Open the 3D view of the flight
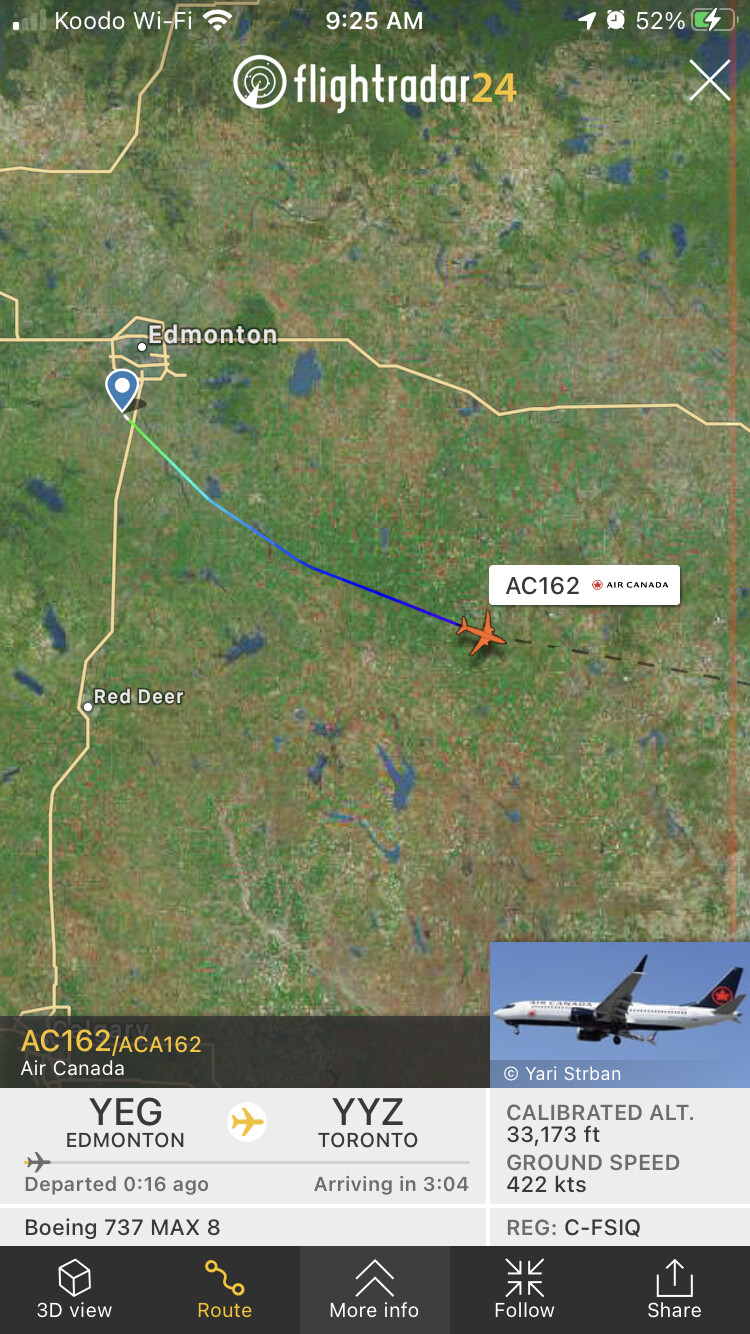The image size is (750, 1334). [75, 1290]
